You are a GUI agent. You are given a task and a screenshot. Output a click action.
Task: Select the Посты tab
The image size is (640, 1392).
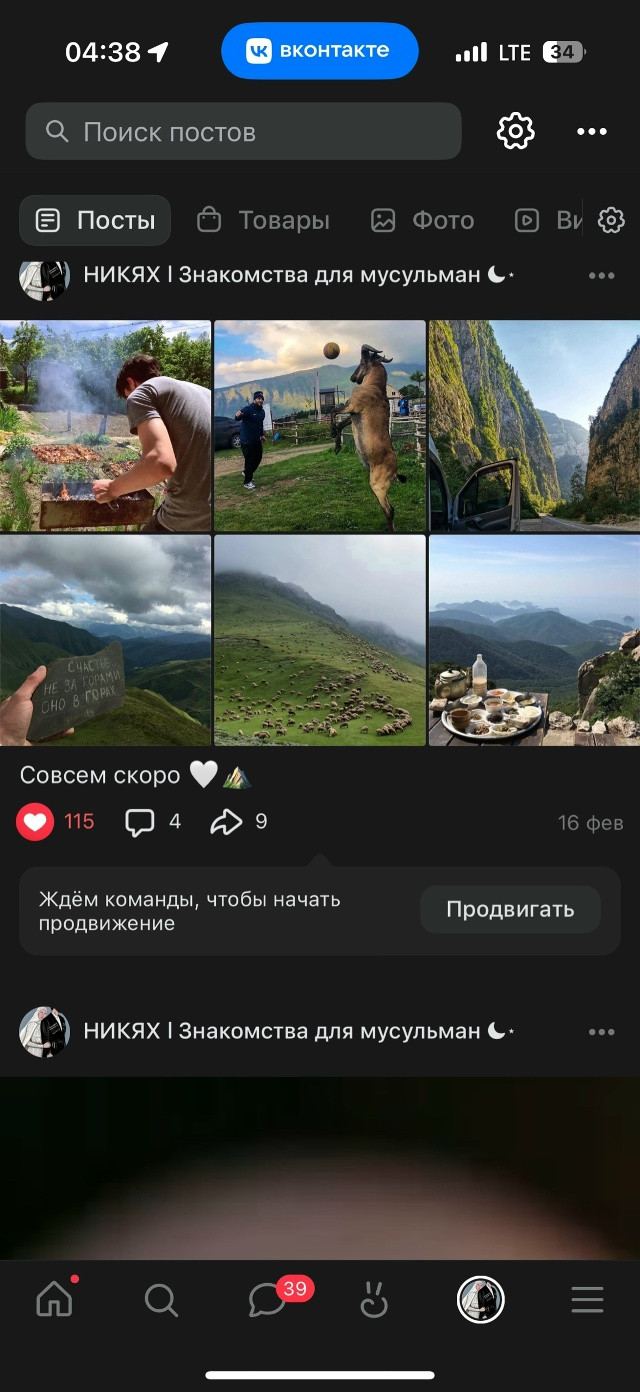point(95,220)
